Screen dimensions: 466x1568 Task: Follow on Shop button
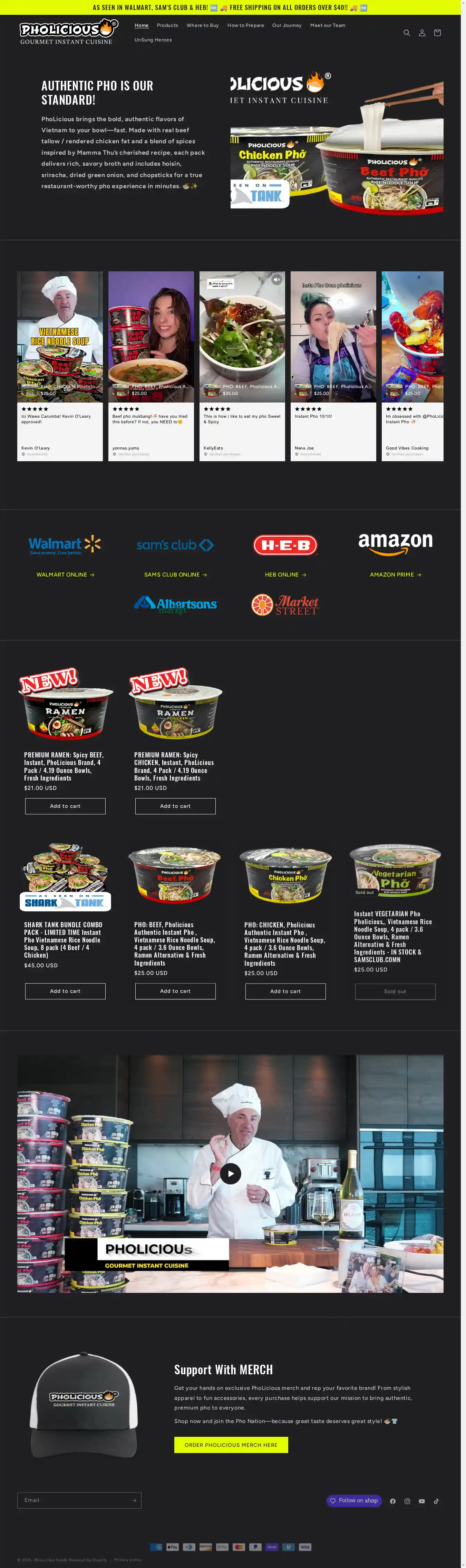[354, 1500]
